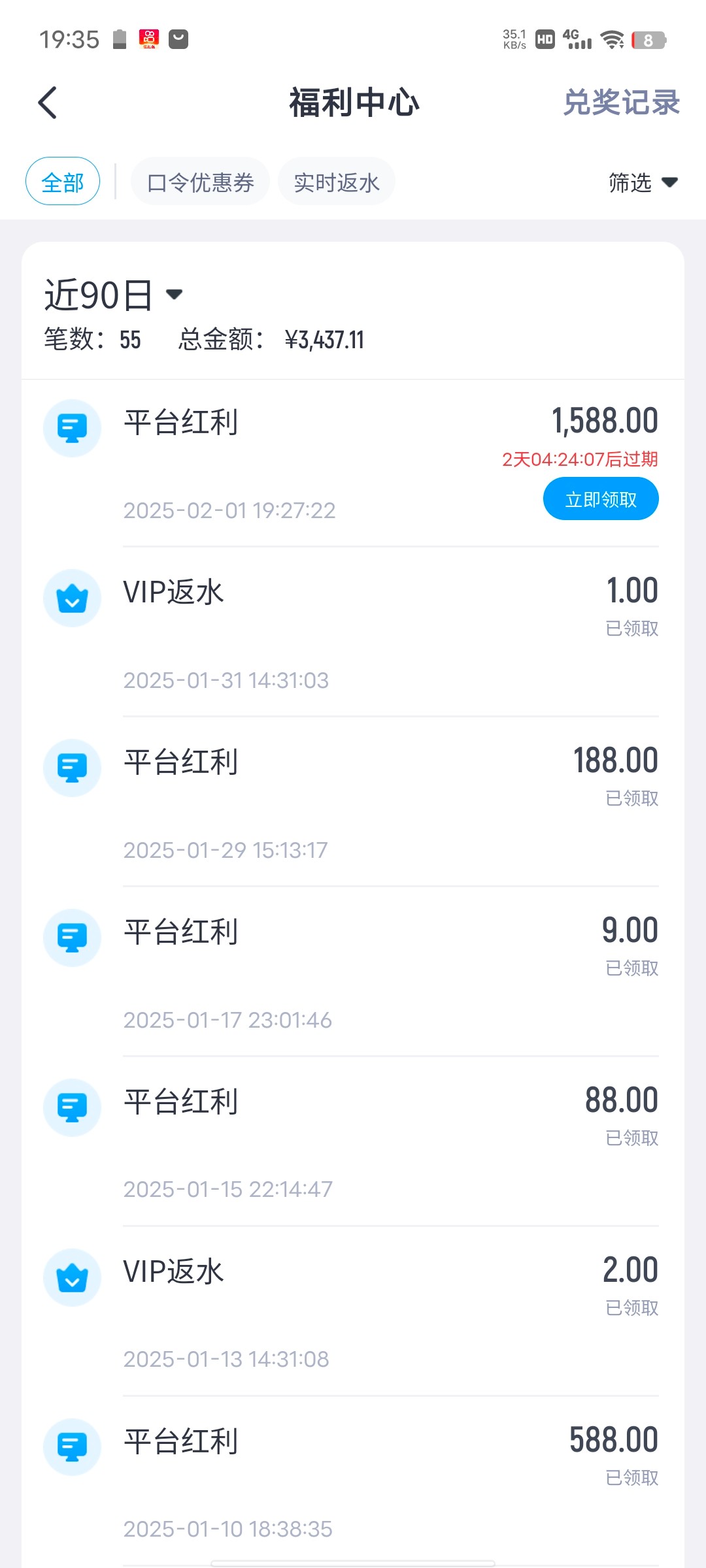Go back using the top-left arrow
Viewport: 706px width, 1568px height.
(48, 103)
